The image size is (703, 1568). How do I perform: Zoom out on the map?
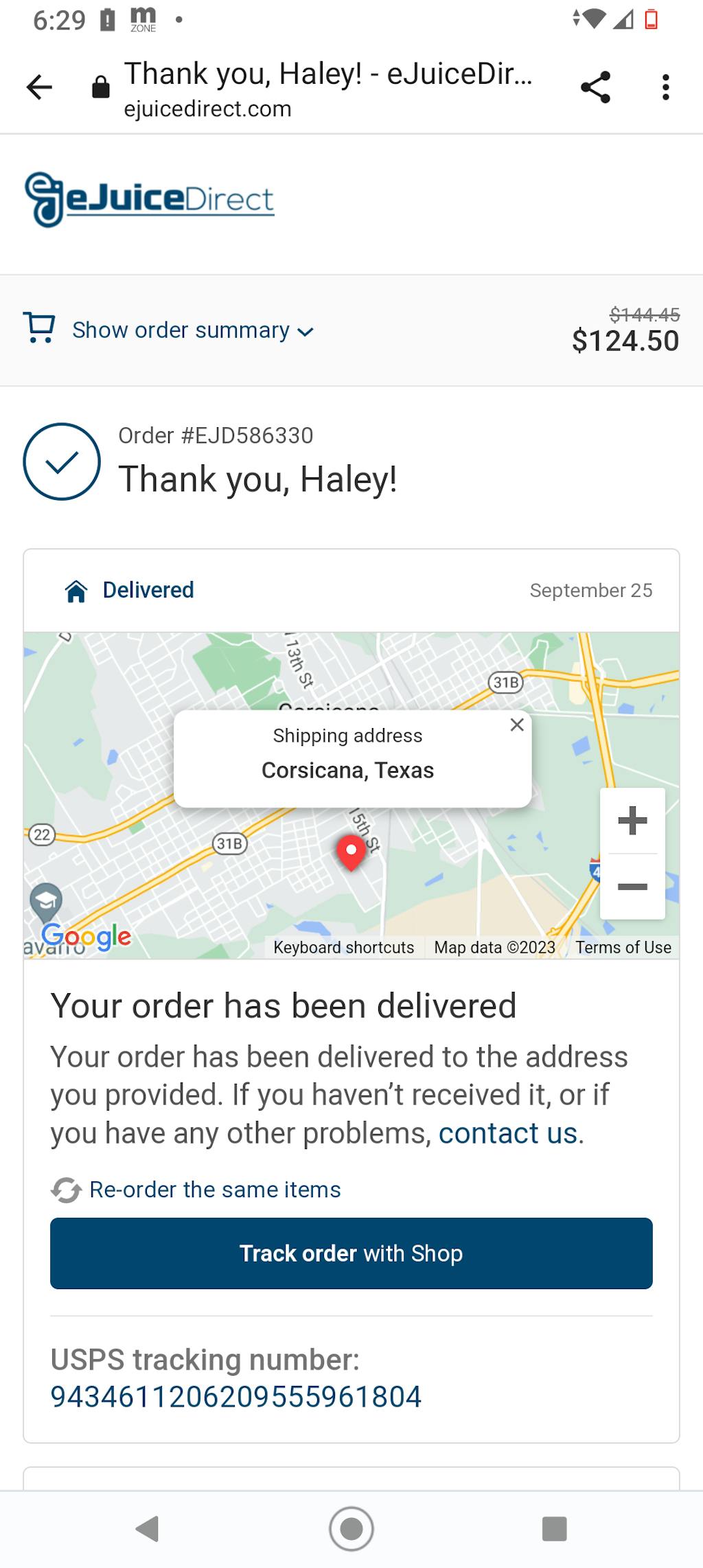(632, 887)
